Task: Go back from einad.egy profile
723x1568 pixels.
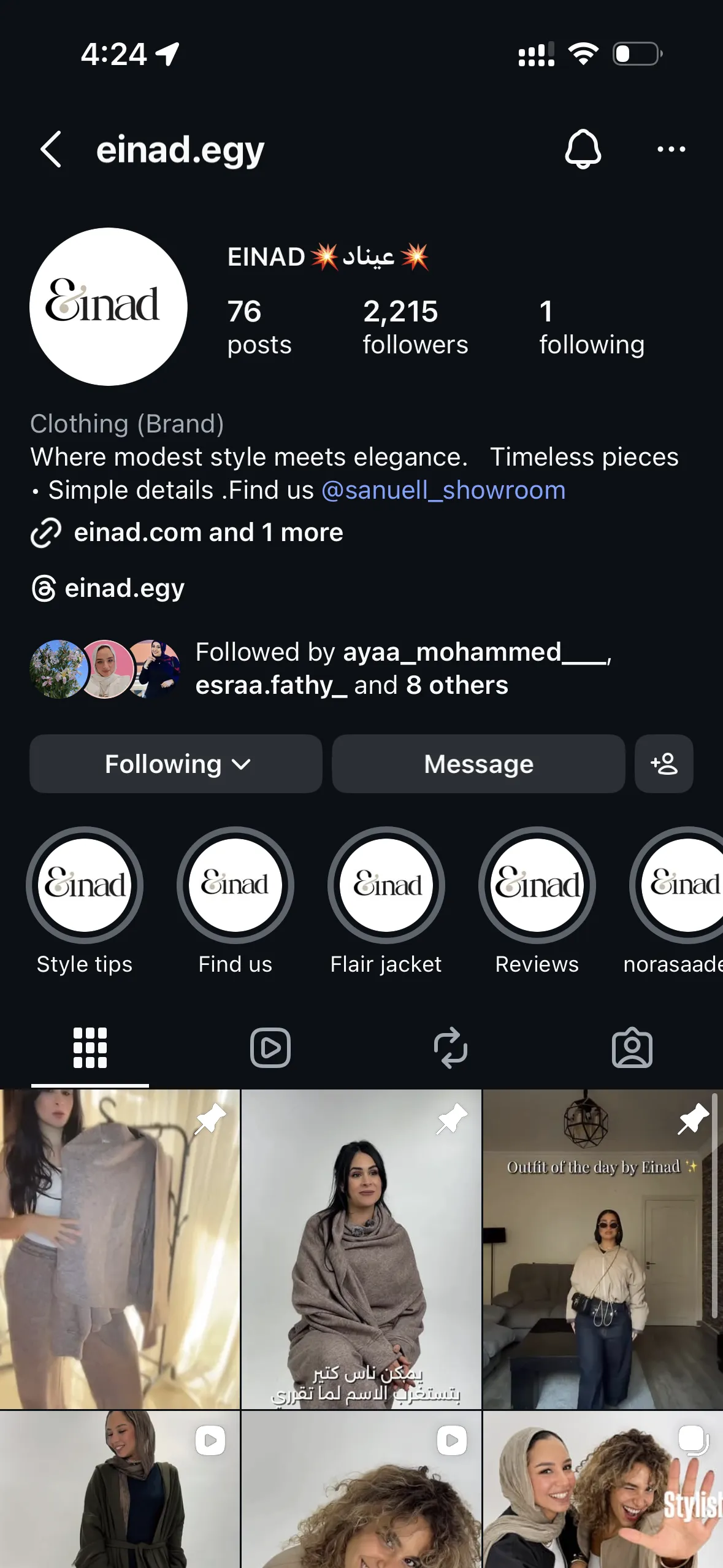Action: [x=51, y=149]
